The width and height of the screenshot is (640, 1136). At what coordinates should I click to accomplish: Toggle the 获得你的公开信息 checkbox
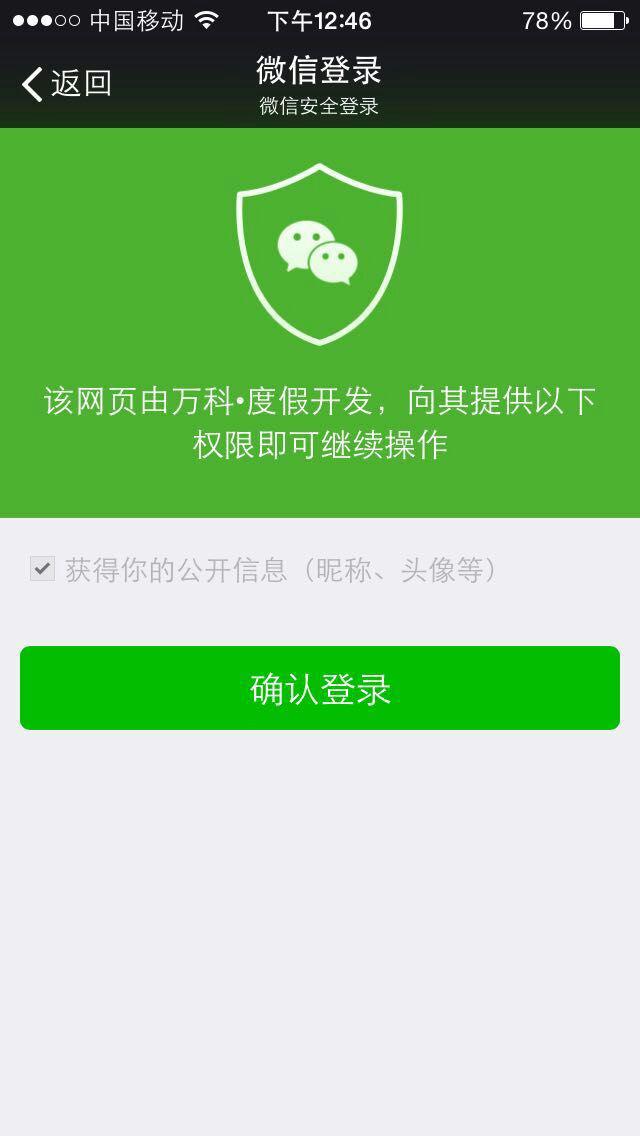(42, 570)
